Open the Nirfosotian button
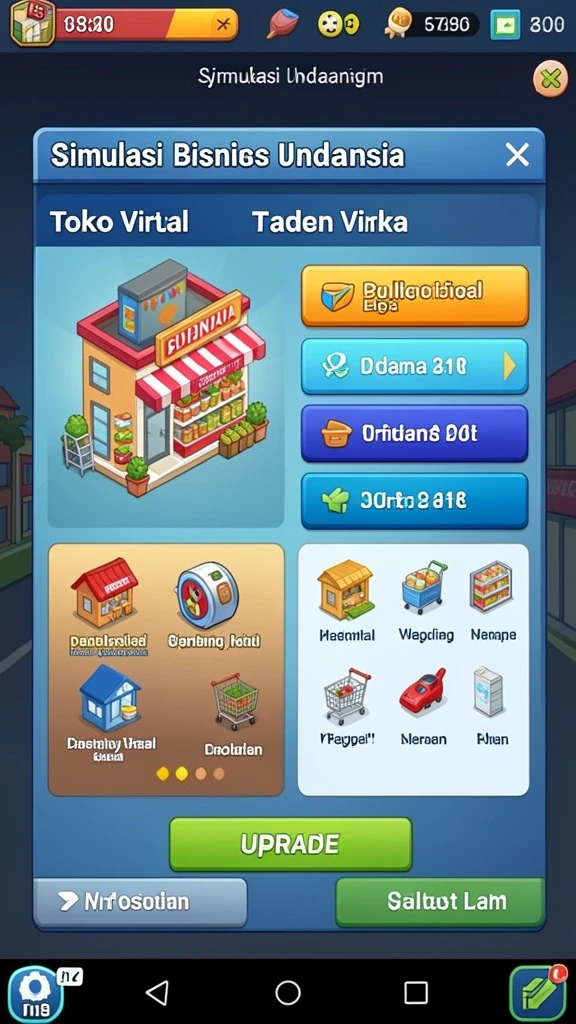This screenshot has height=1024, width=576. click(140, 902)
